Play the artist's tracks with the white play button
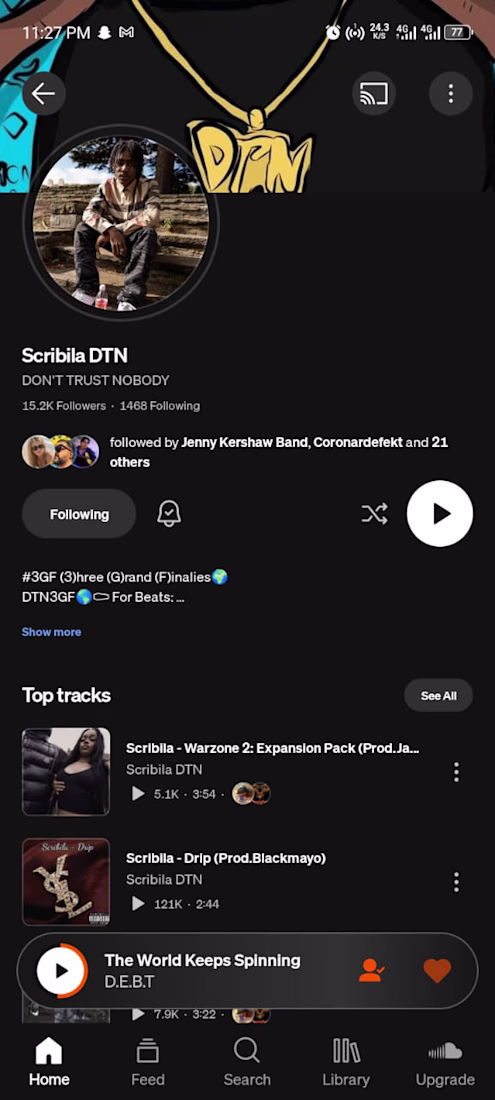The image size is (495, 1100). point(440,514)
